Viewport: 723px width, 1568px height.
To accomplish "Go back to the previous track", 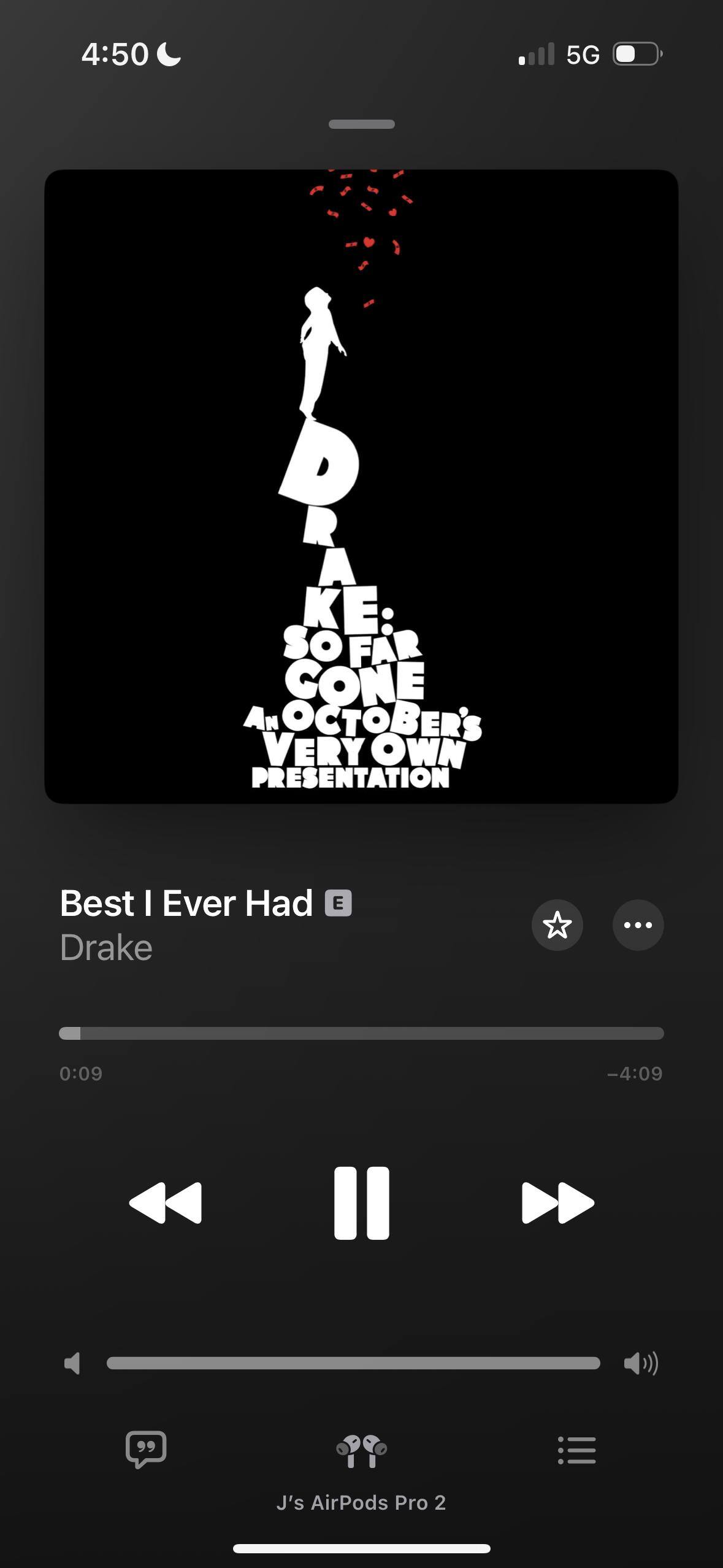I will coord(166,1203).
